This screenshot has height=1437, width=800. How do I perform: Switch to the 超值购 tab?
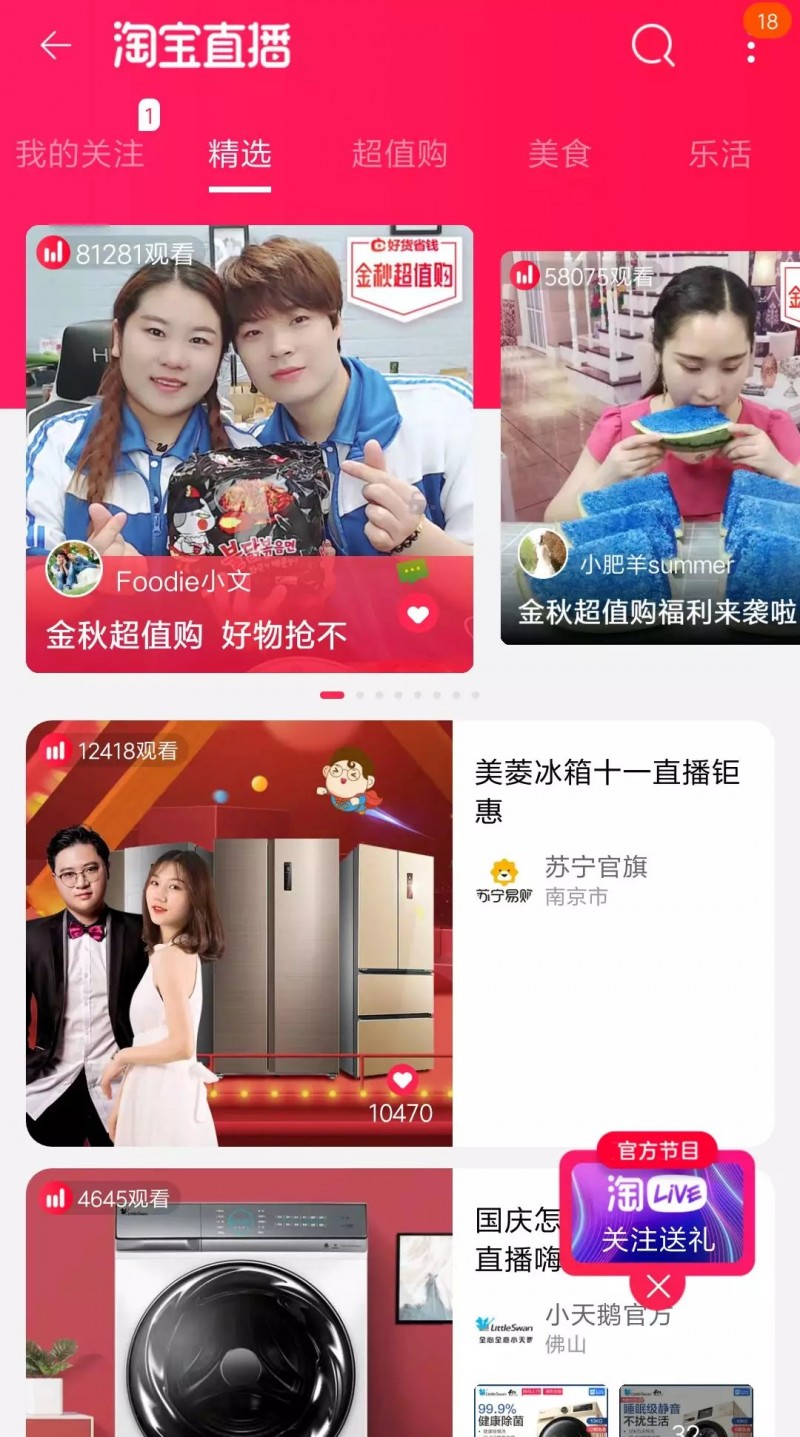pyautogui.click(x=399, y=154)
